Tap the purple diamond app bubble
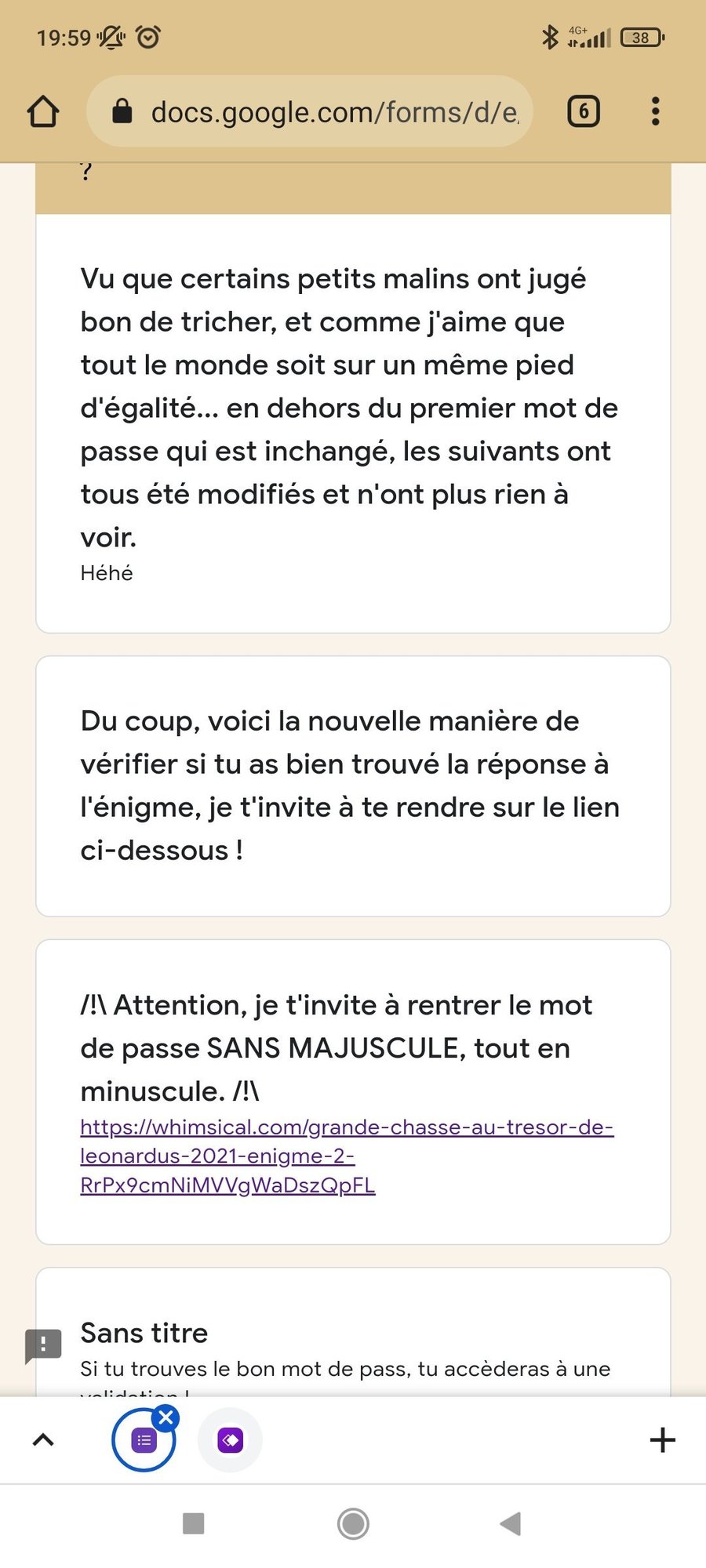This screenshot has height=1568, width=706. click(x=229, y=1439)
